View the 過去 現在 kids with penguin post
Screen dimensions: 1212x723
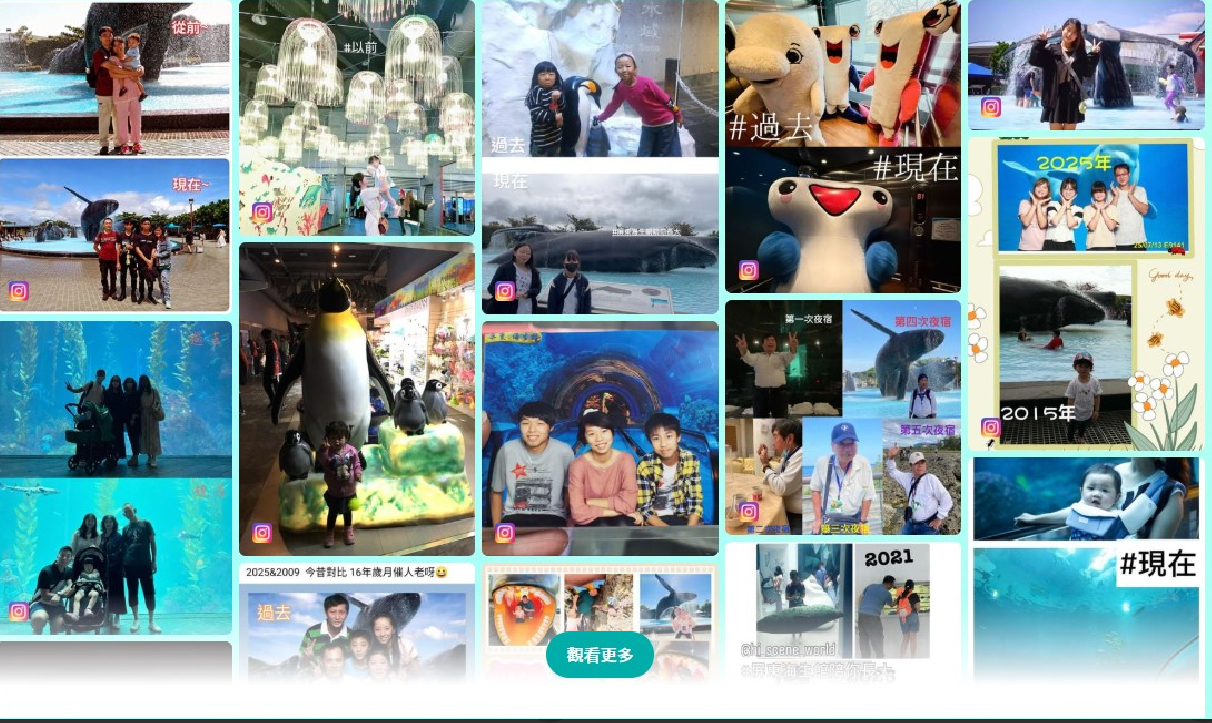(600, 156)
